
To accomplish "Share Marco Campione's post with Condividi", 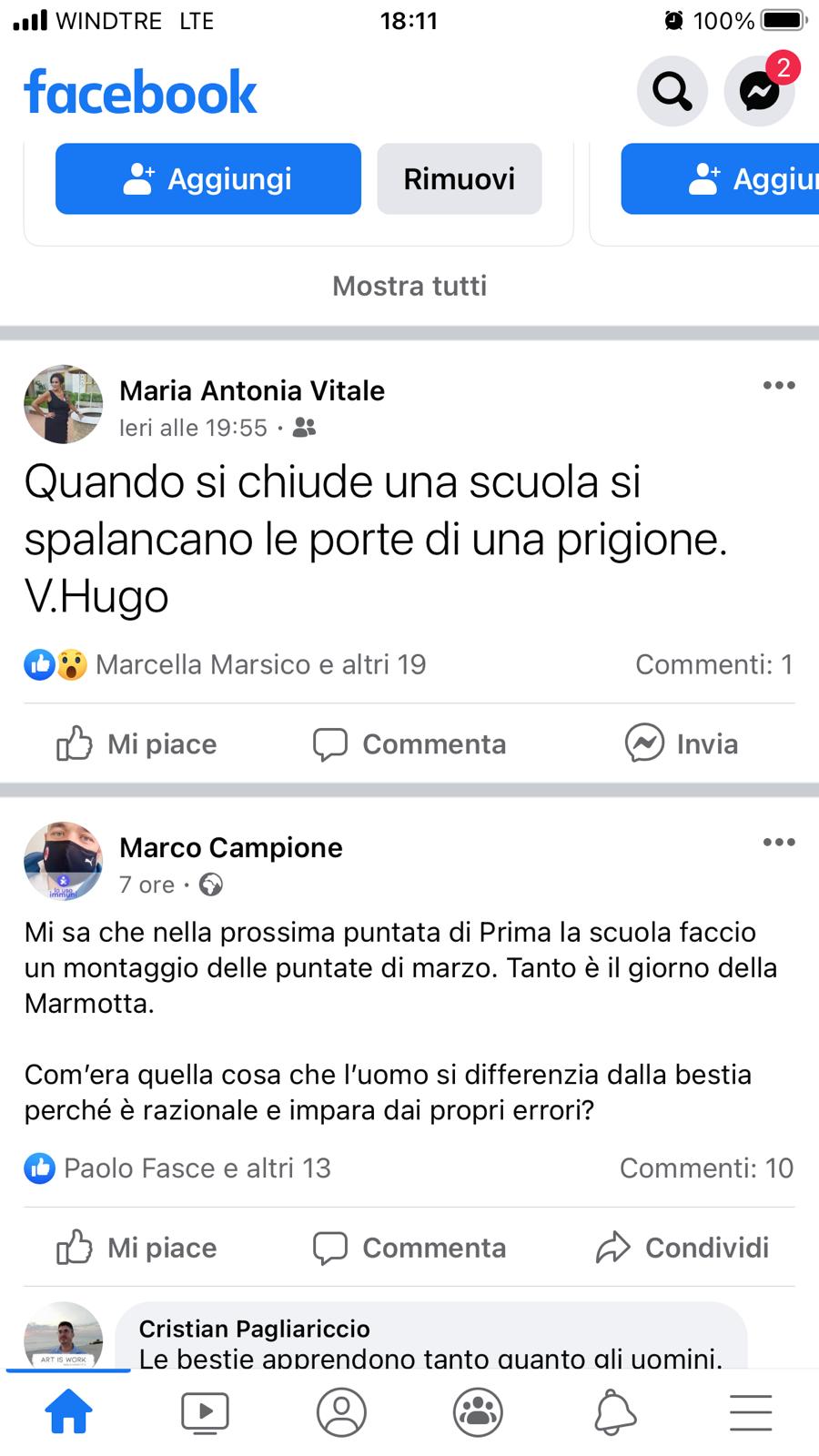I will 682,1248.
